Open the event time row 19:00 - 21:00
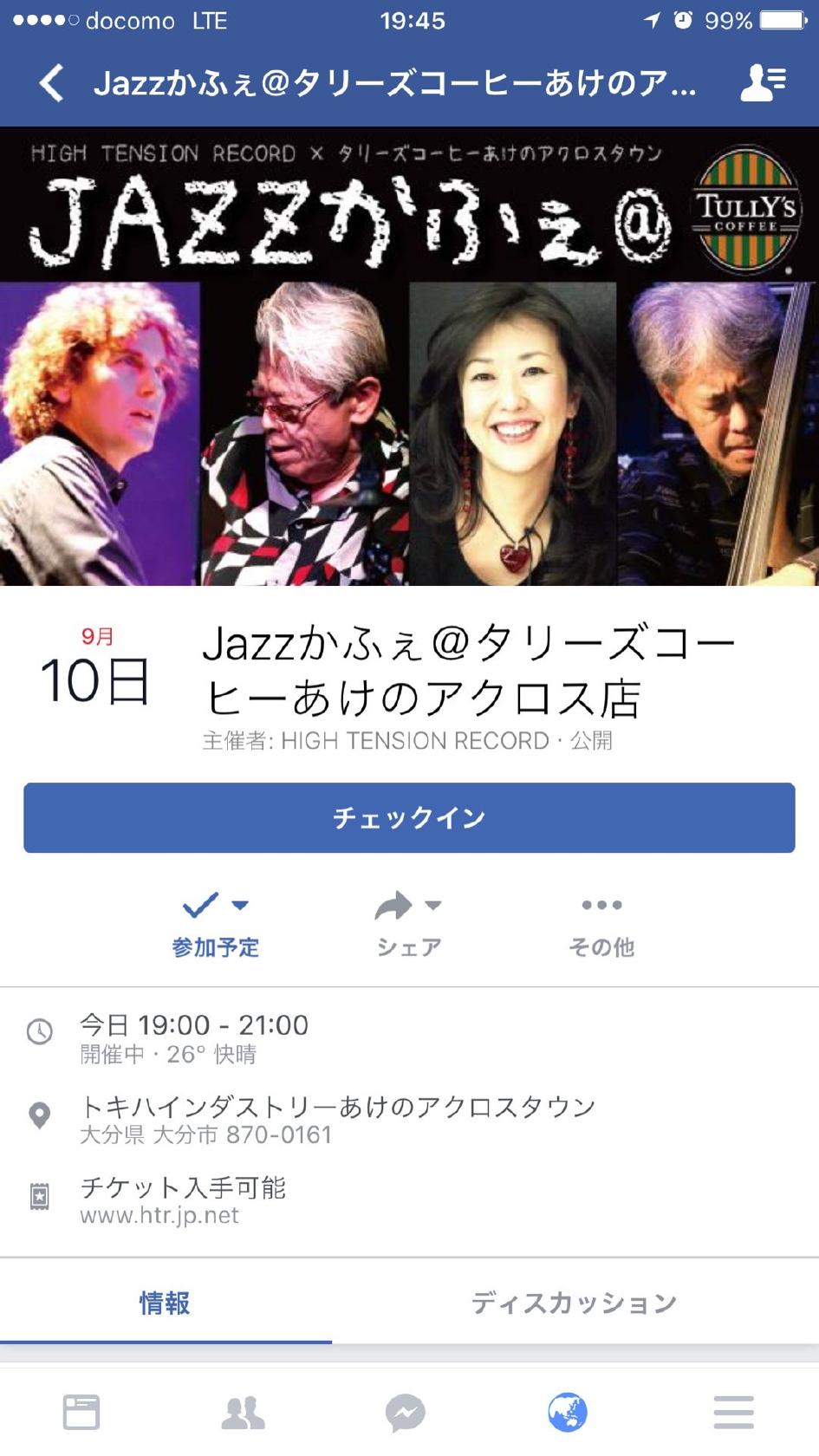Screen dimensions: 819x1456 409,1038
